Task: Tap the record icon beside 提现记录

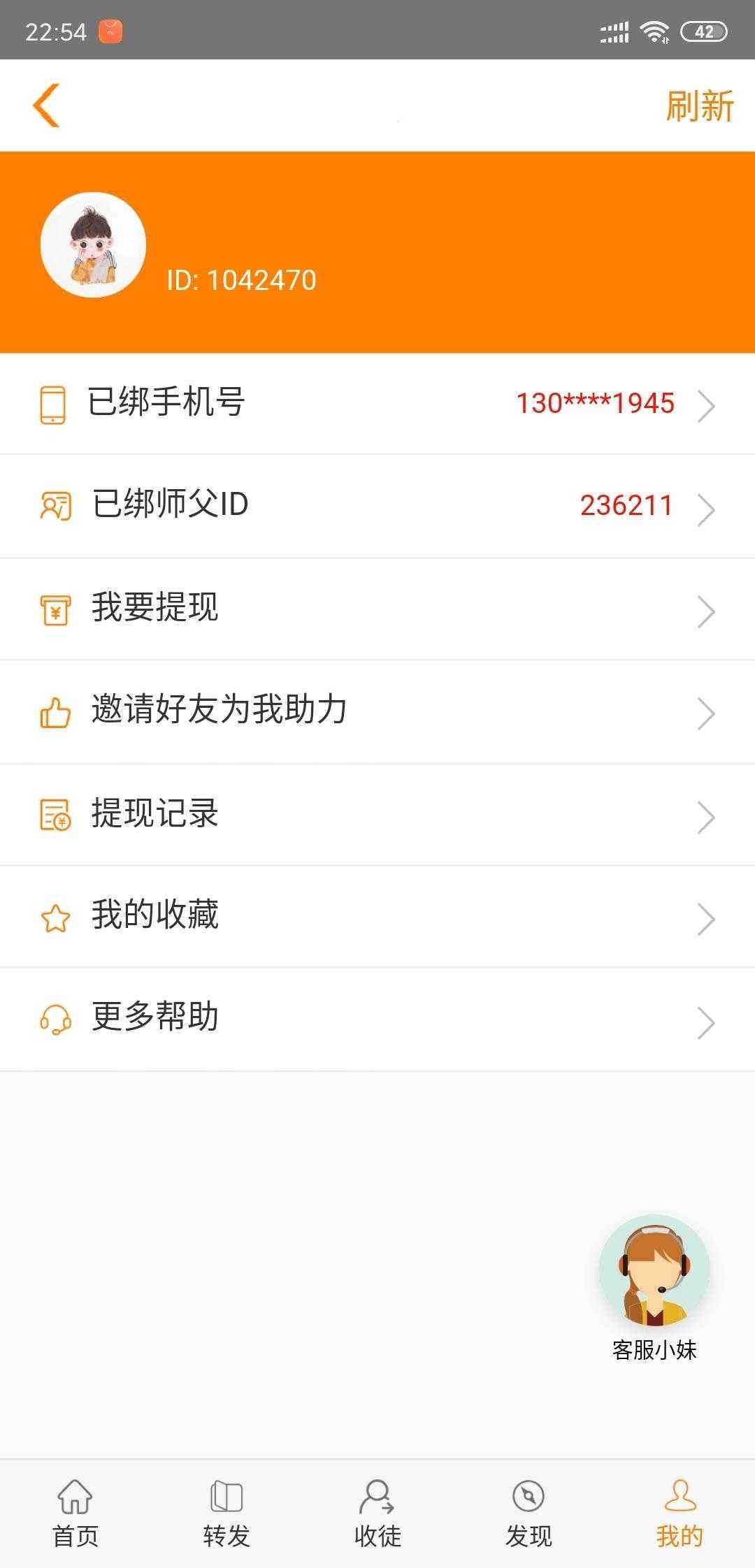Action: tap(55, 813)
